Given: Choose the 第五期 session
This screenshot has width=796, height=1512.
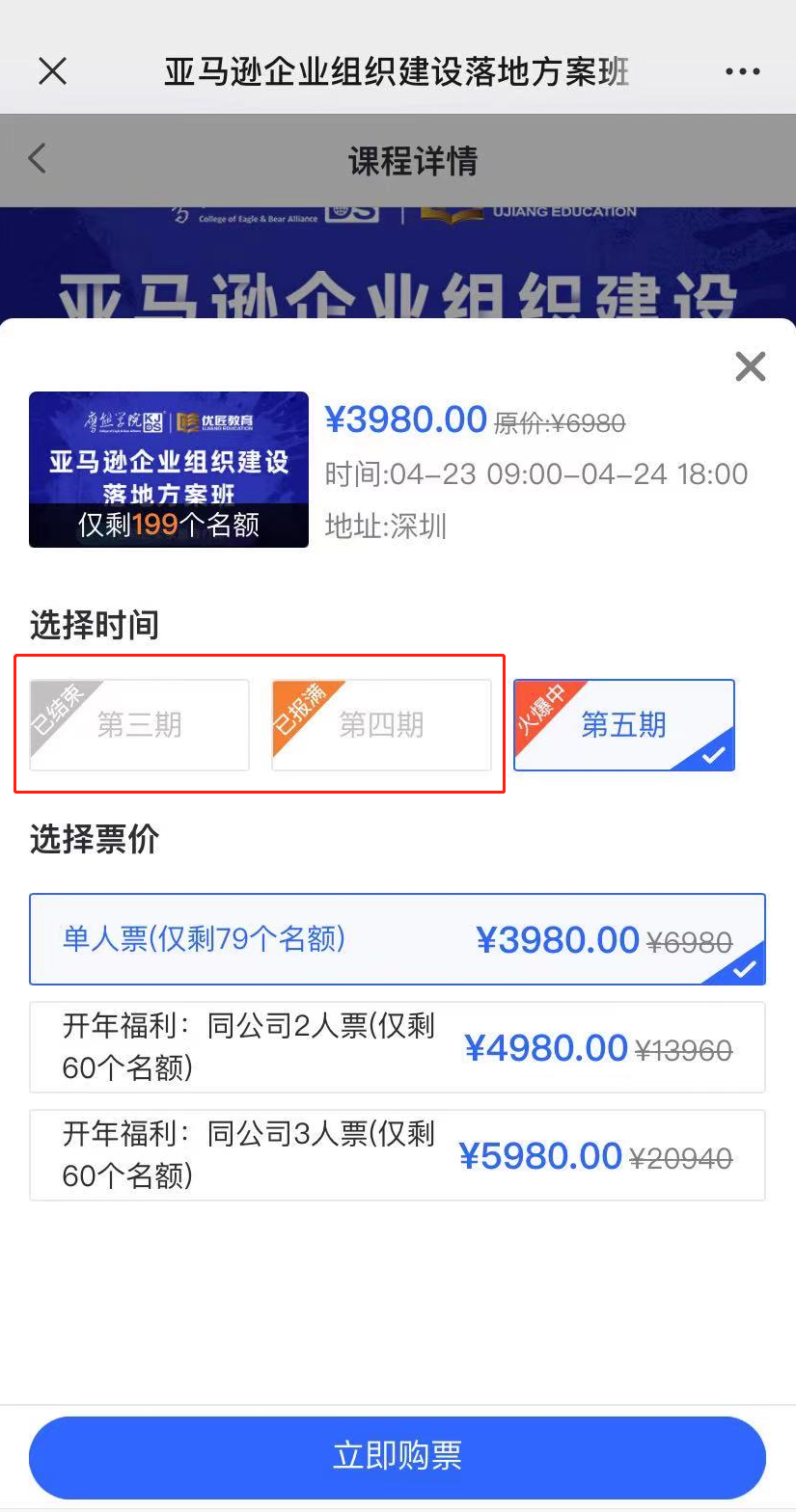Looking at the screenshot, I should 623,725.
